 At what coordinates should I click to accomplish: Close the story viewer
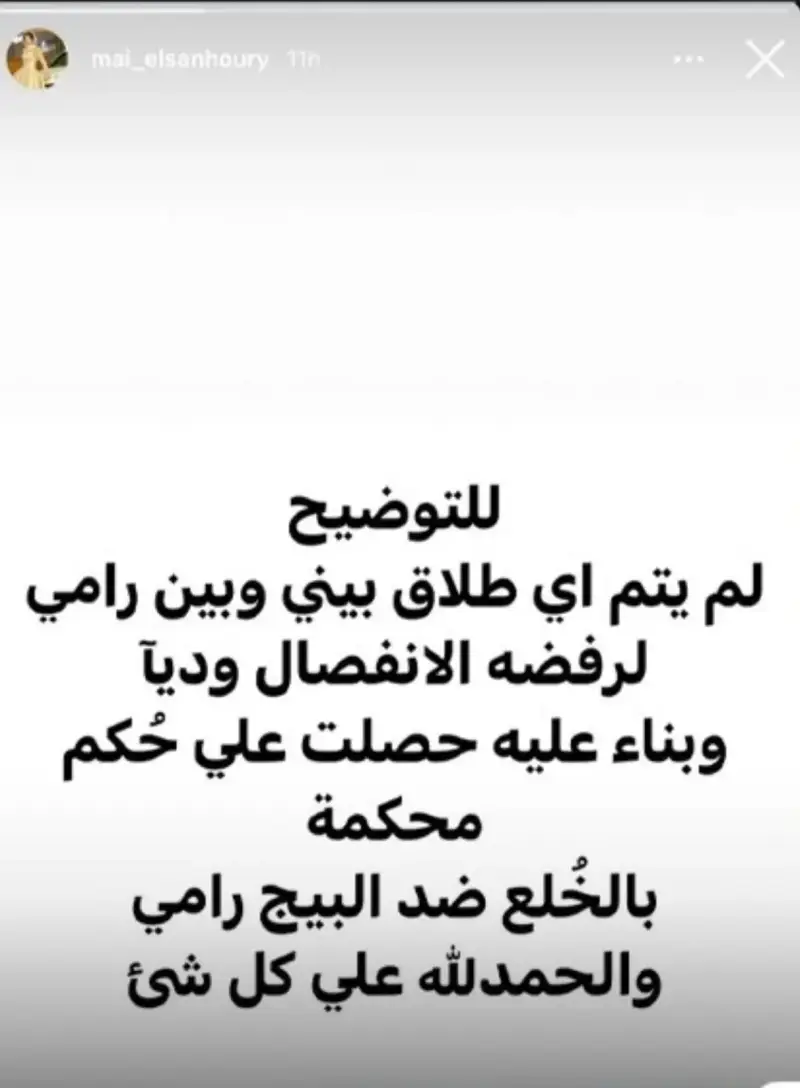765,61
